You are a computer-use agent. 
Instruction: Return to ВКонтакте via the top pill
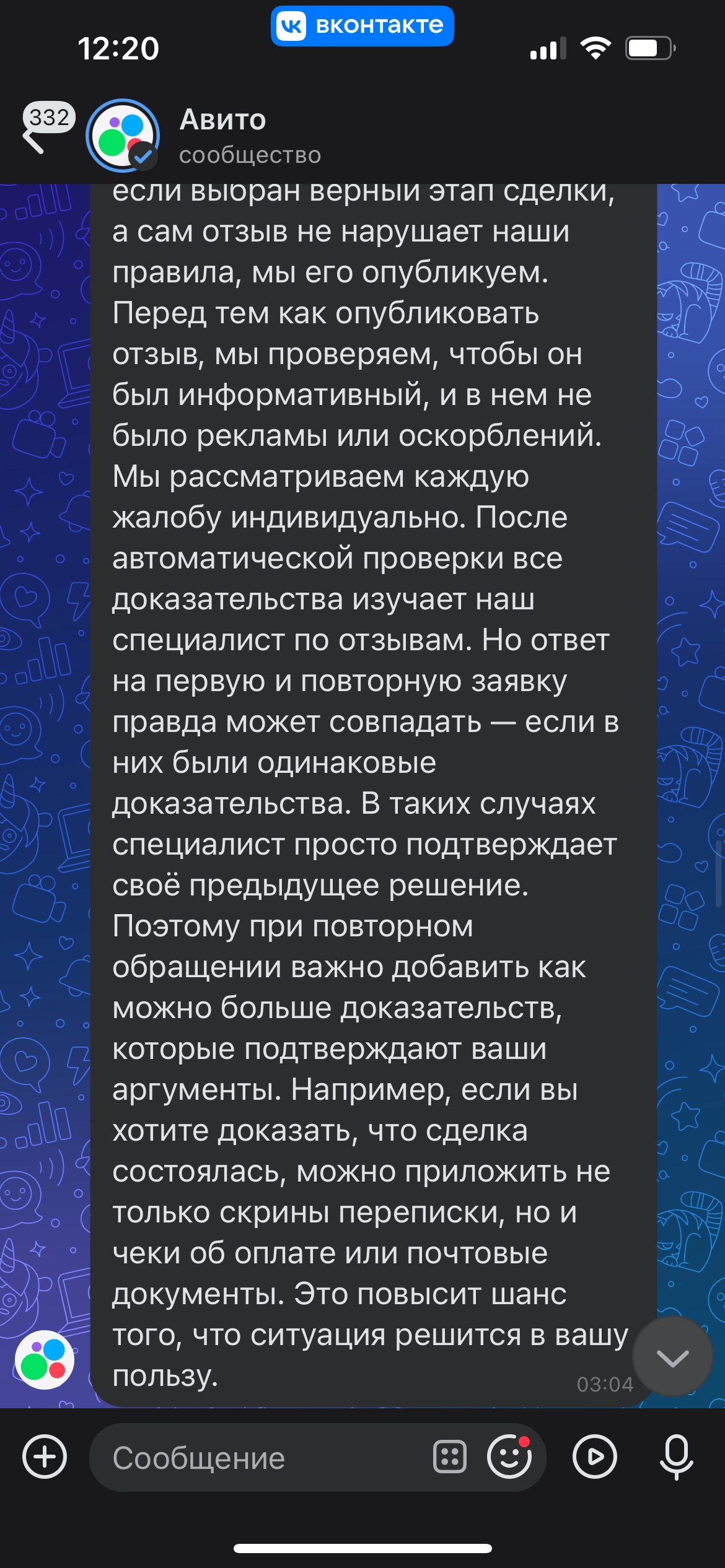pos(362,26)
